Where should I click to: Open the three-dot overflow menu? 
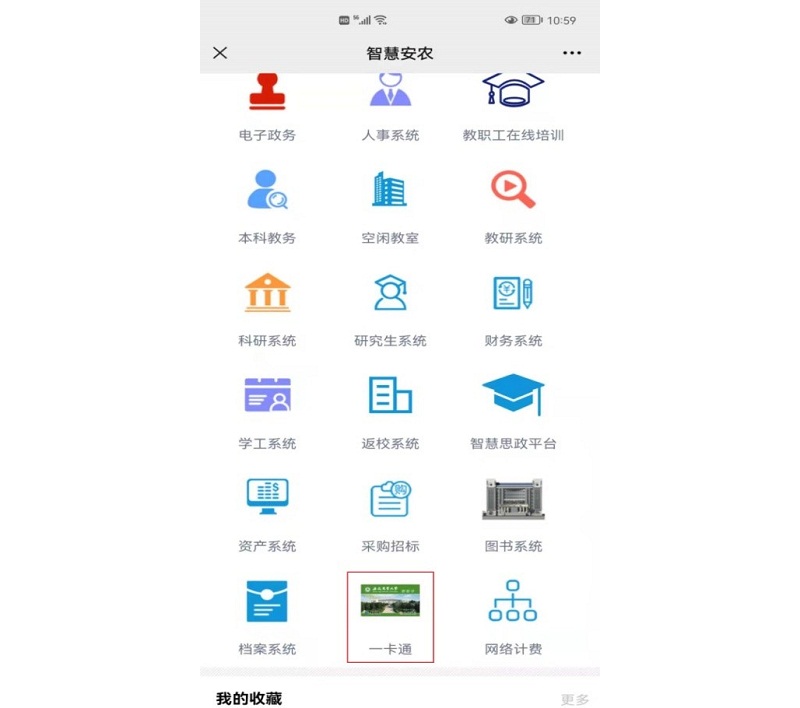coord(571,53)
